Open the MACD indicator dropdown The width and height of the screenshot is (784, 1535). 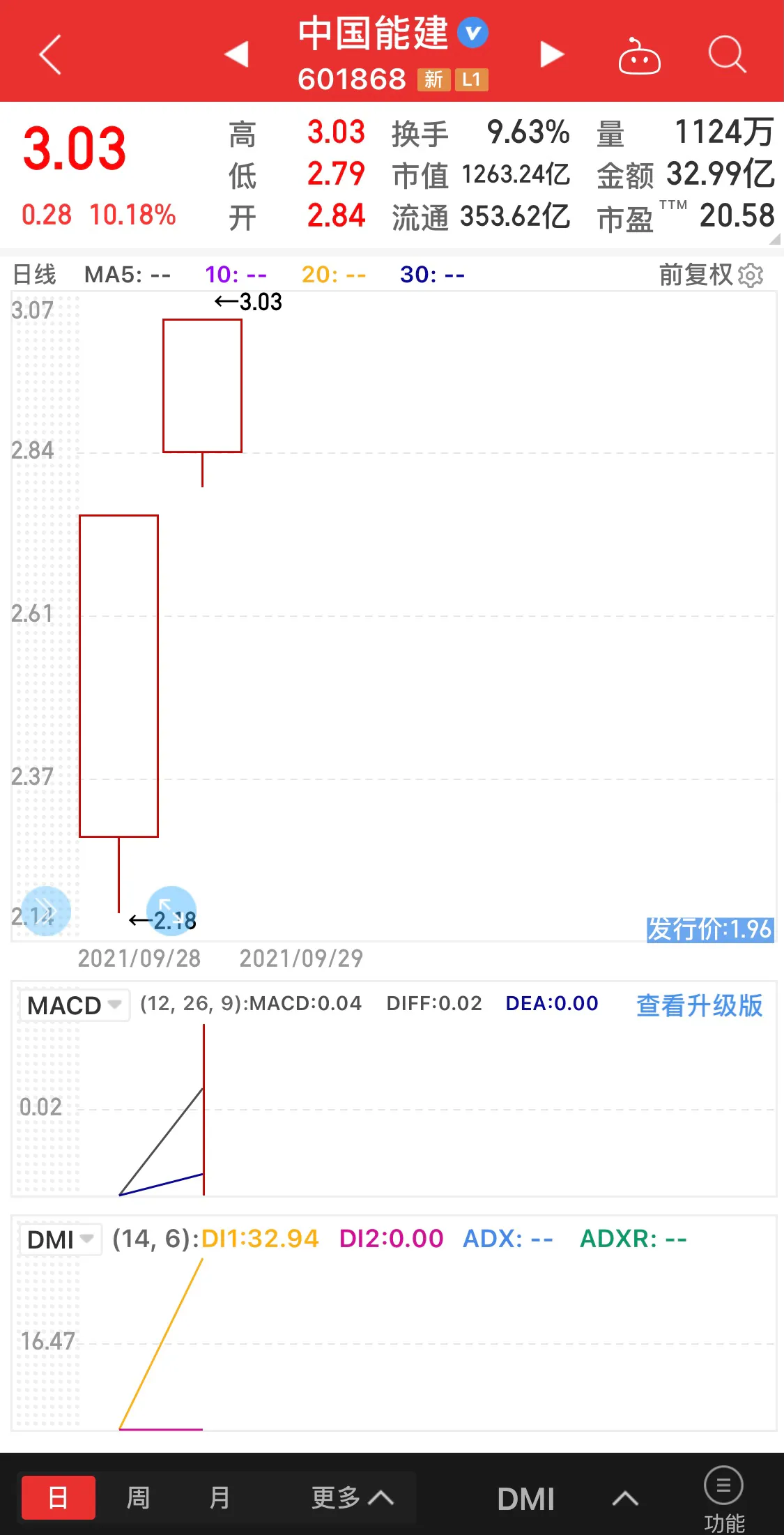75,1005
